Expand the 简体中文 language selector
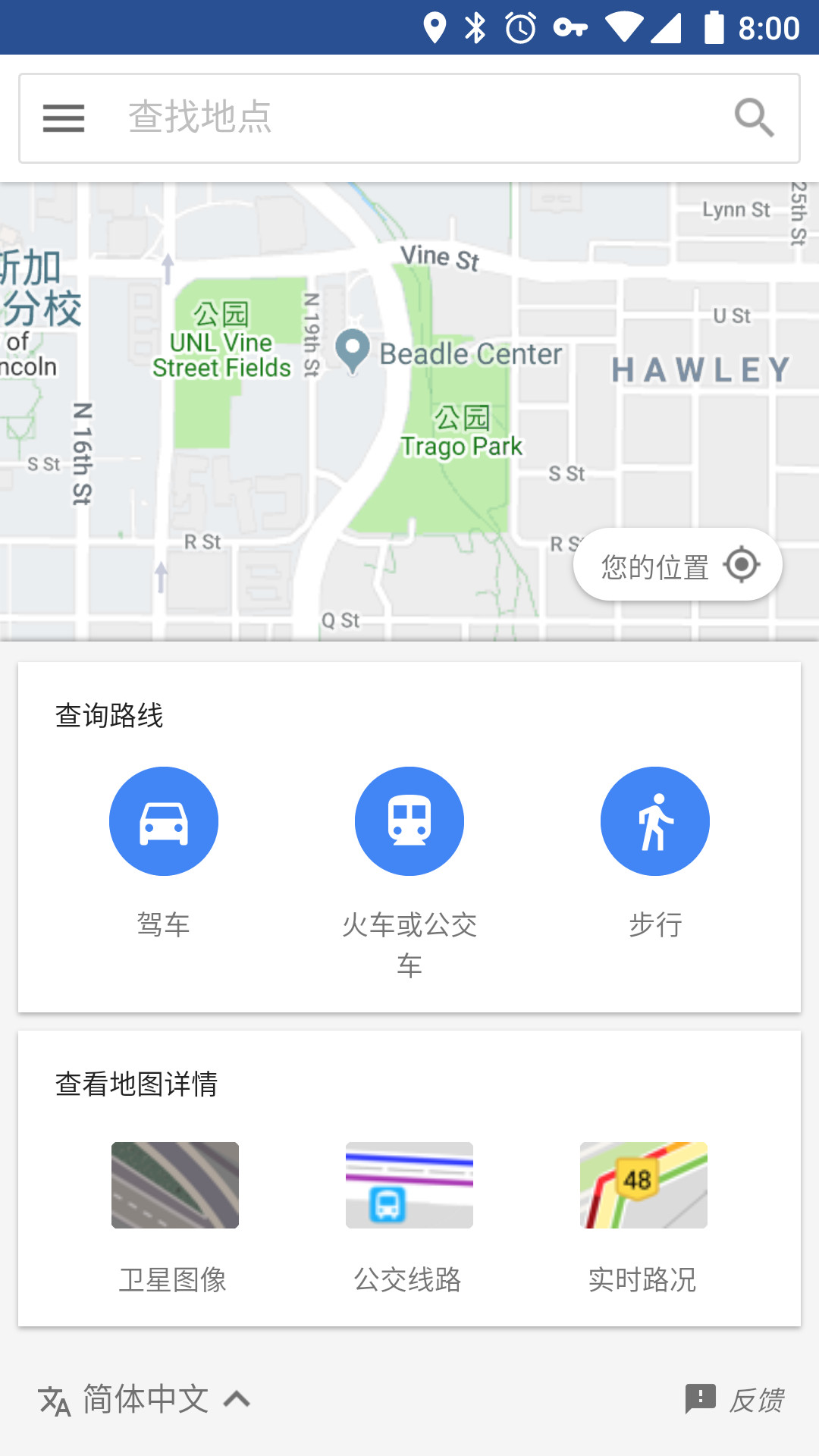 tap(145, 1399)
